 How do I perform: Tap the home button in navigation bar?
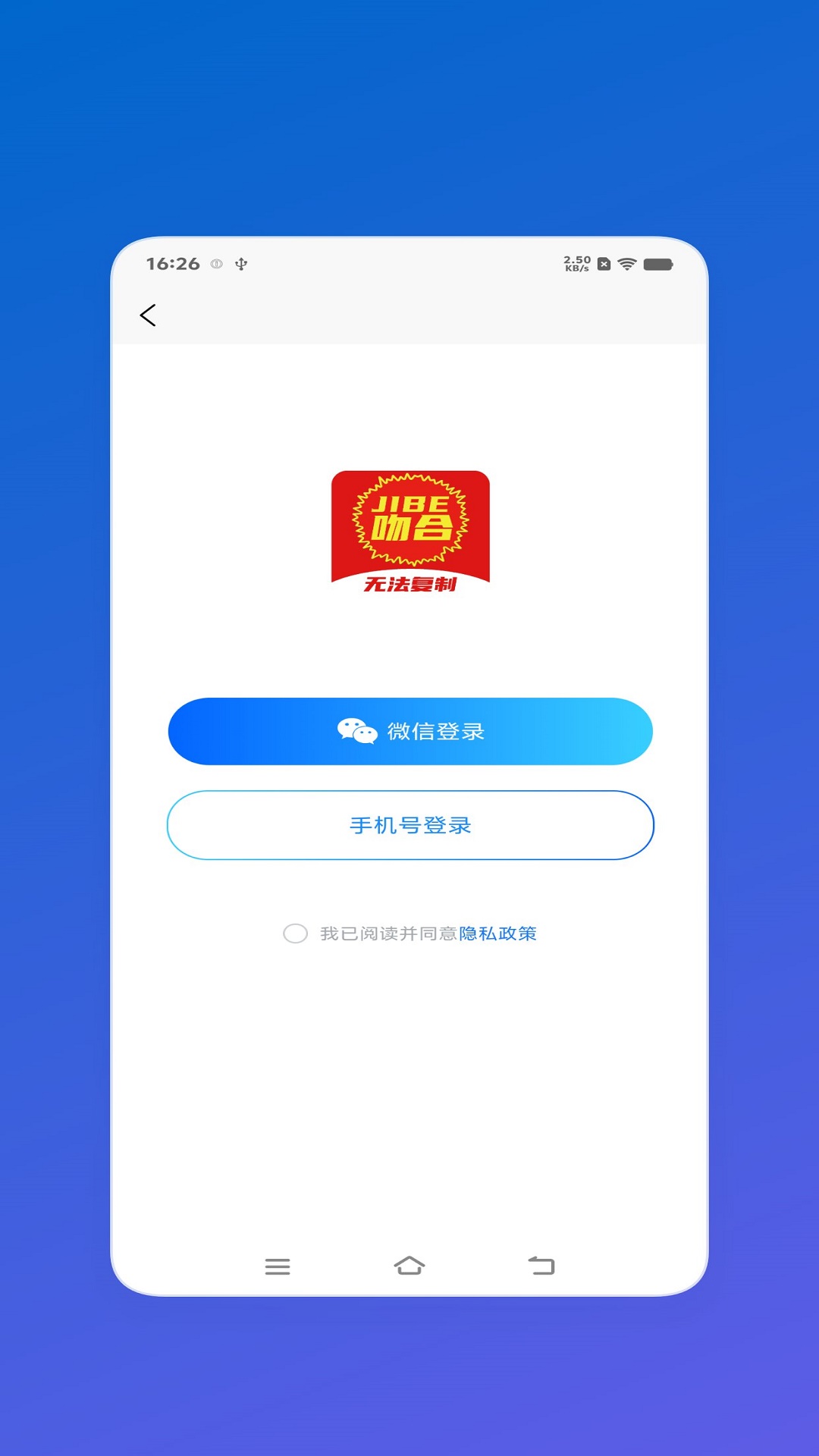click(x=409, y=1265)
